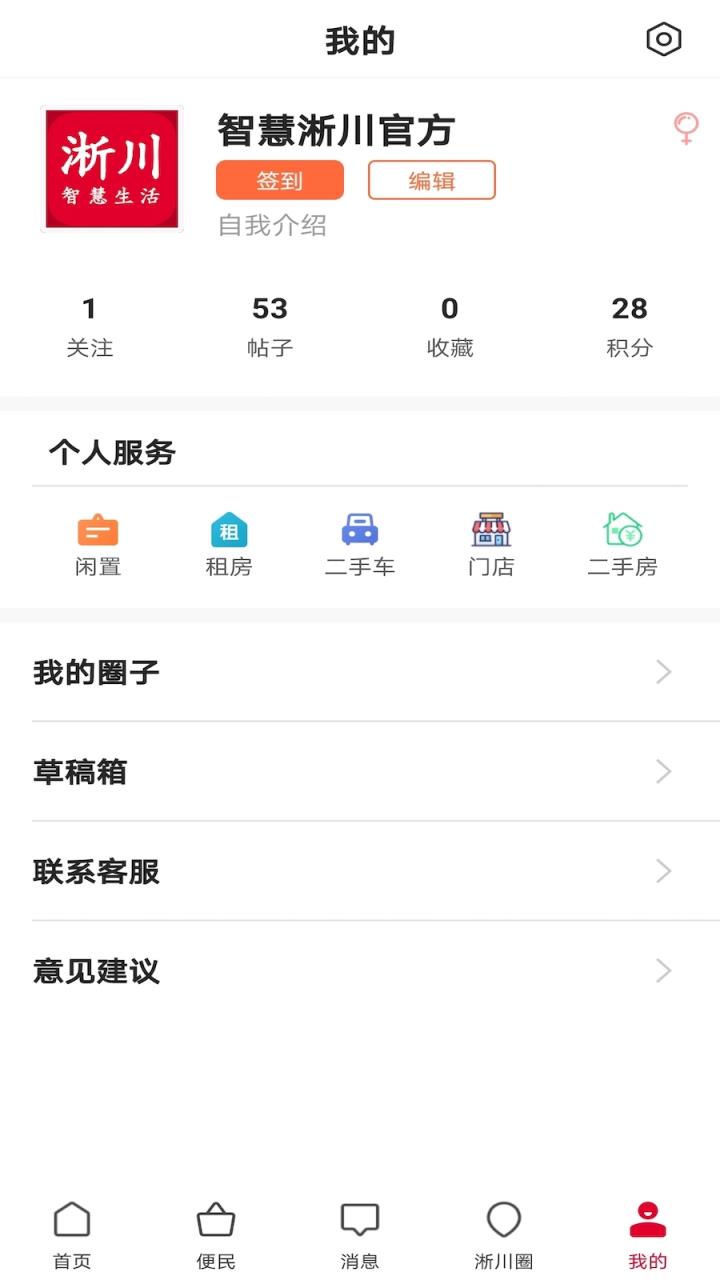Expand 我的圈子 with its chevron
Viewport: 720px width, 1280px height.
663,671
